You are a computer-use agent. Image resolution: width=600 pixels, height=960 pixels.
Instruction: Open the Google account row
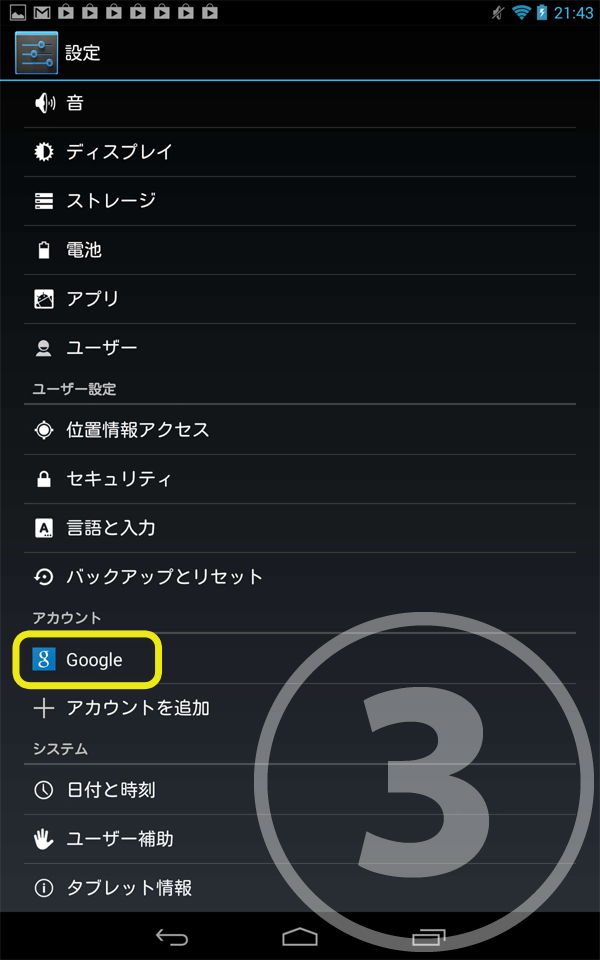click(x=93, y=660)
